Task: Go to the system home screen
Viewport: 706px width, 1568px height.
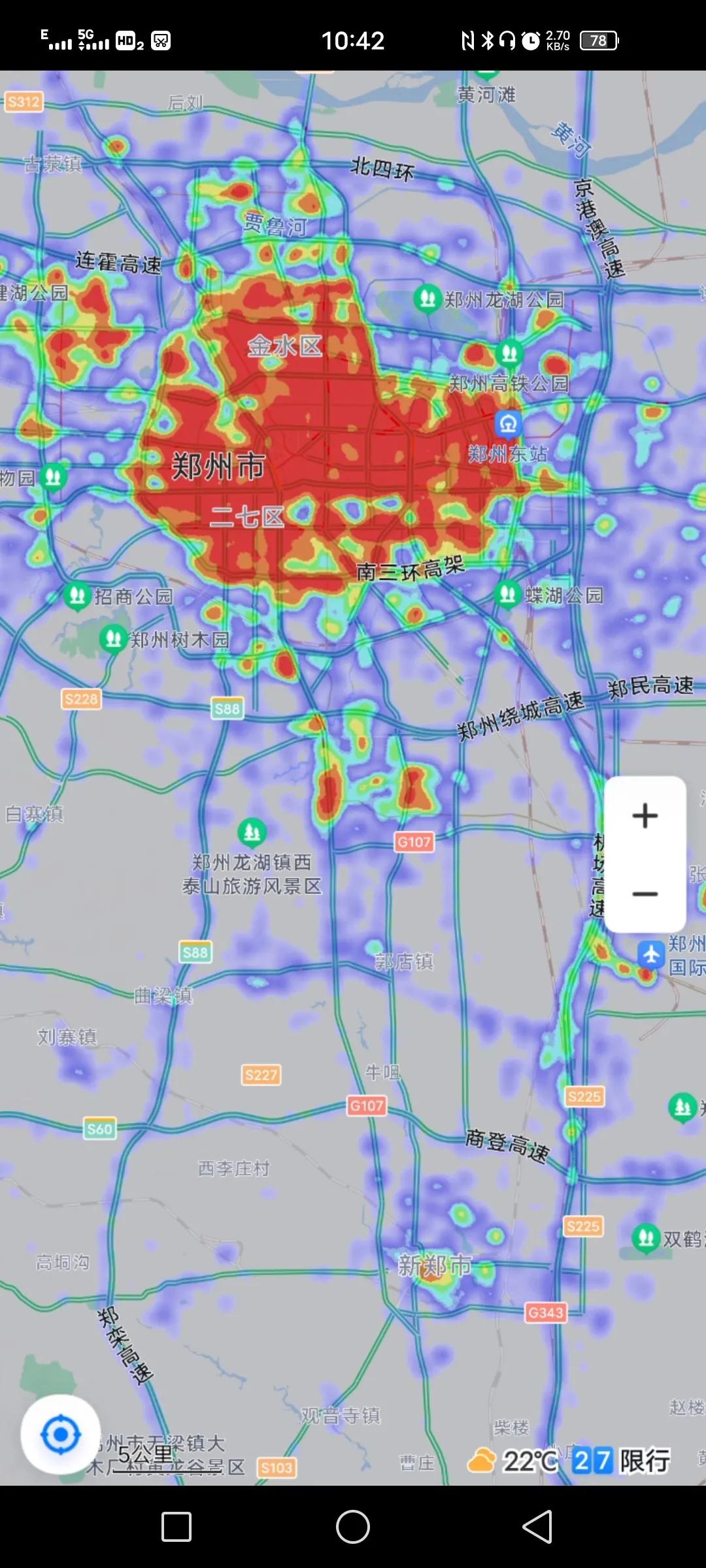Action: 353,1527
